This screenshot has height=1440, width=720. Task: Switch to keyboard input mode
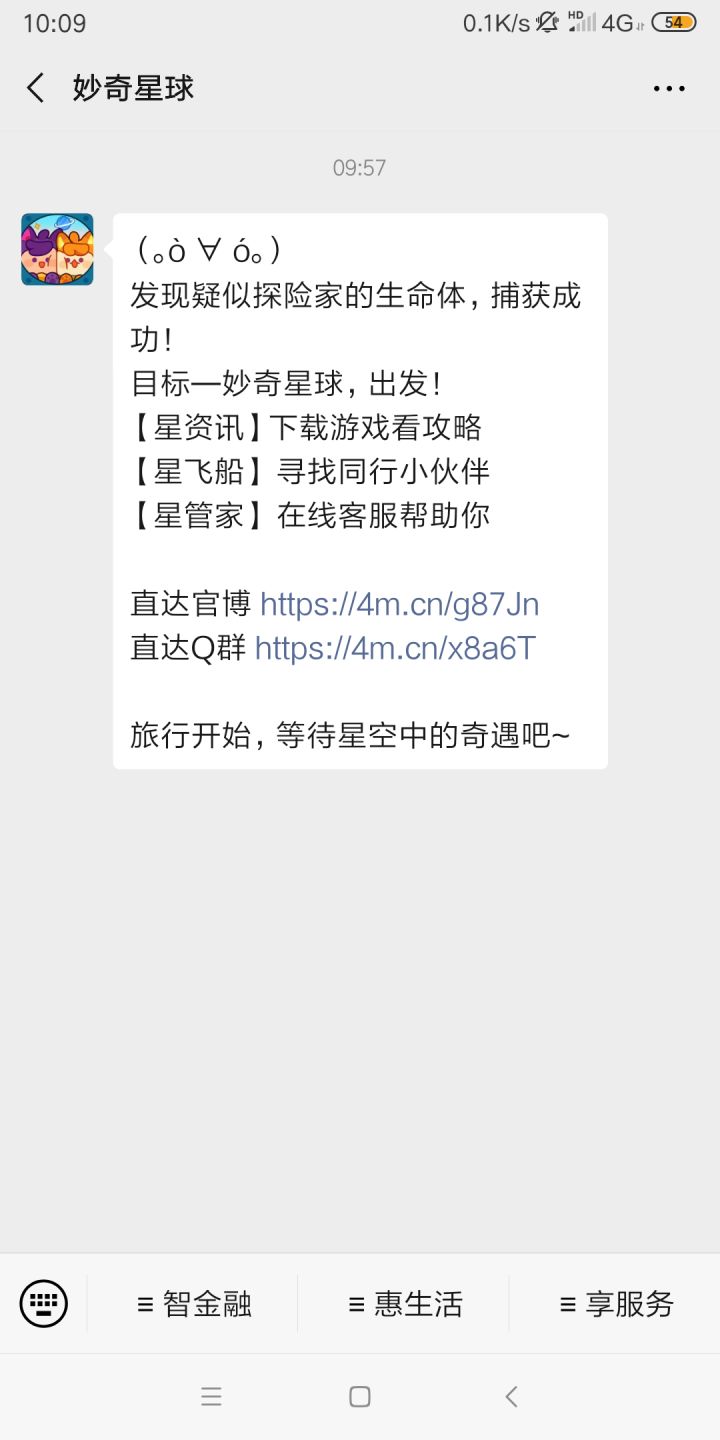click(44, 1304)
